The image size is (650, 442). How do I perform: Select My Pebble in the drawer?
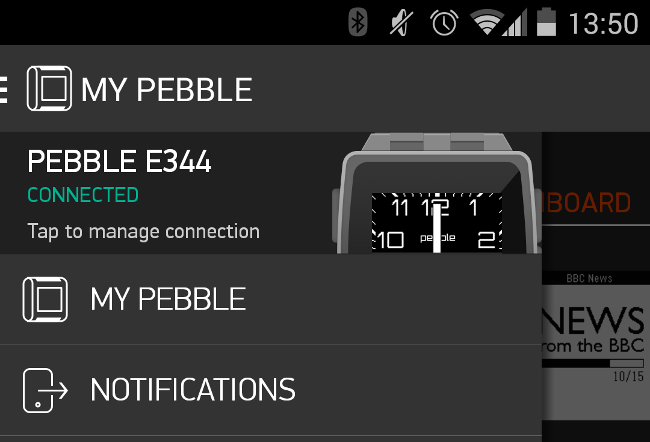pyautogui.click(x=168, y=299)
